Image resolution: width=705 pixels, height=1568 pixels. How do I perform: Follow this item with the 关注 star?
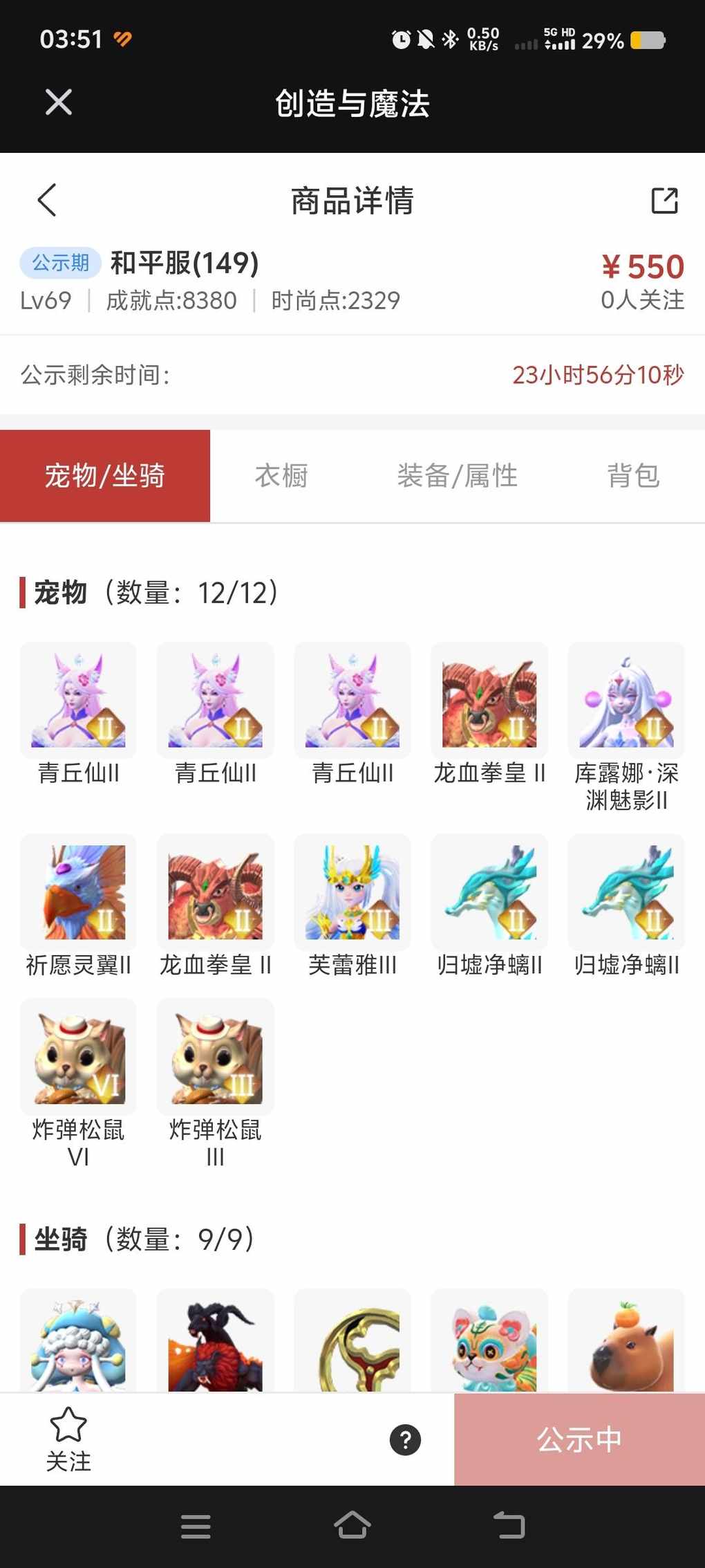point(68,1439)
